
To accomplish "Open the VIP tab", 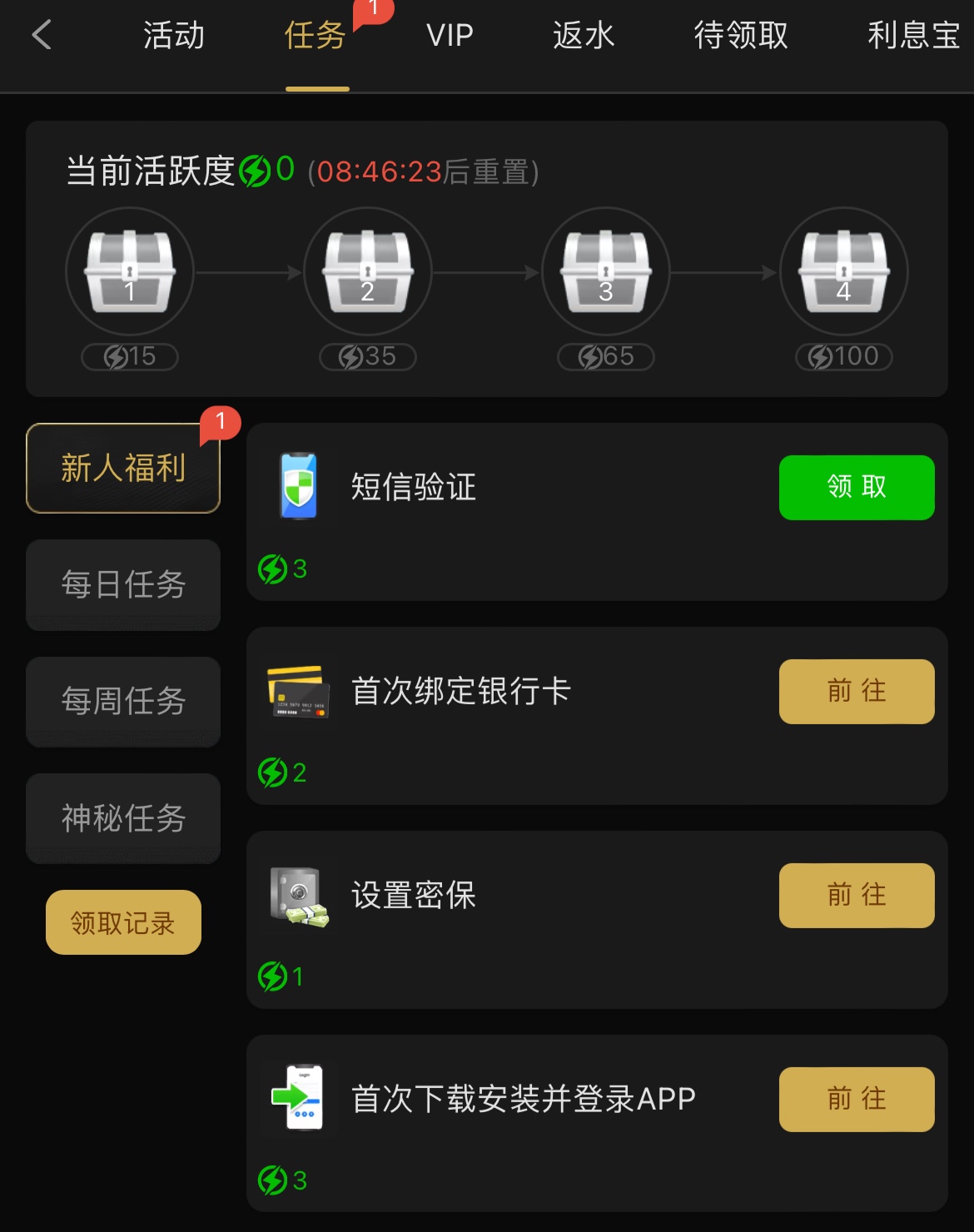I will (450, 36).
